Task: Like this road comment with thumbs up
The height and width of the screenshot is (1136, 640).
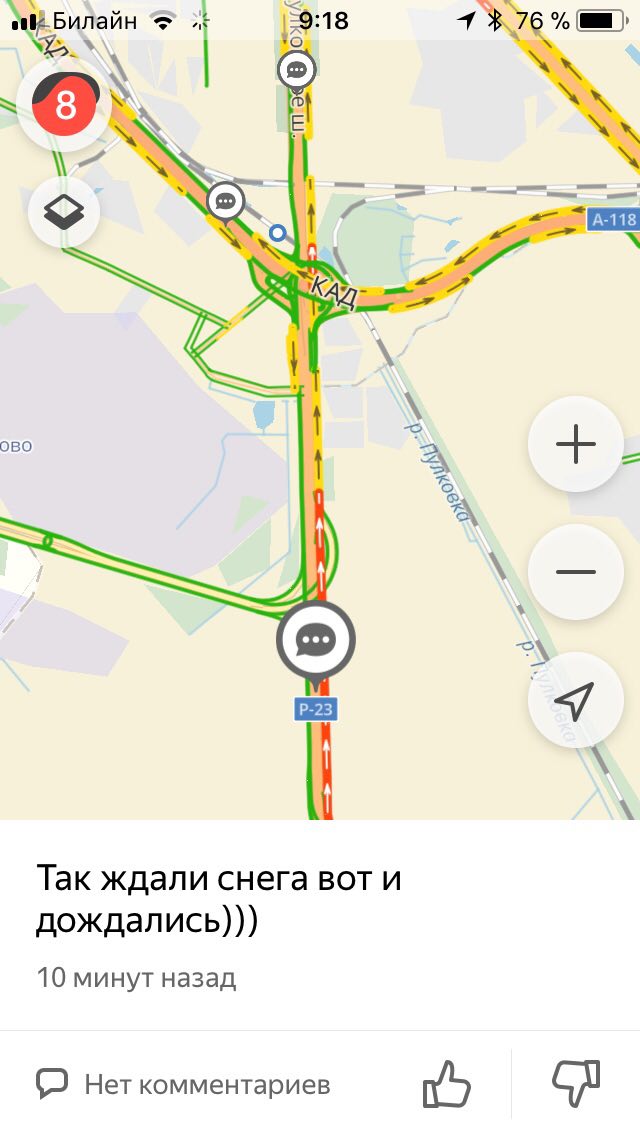Action: point(446,1084)
